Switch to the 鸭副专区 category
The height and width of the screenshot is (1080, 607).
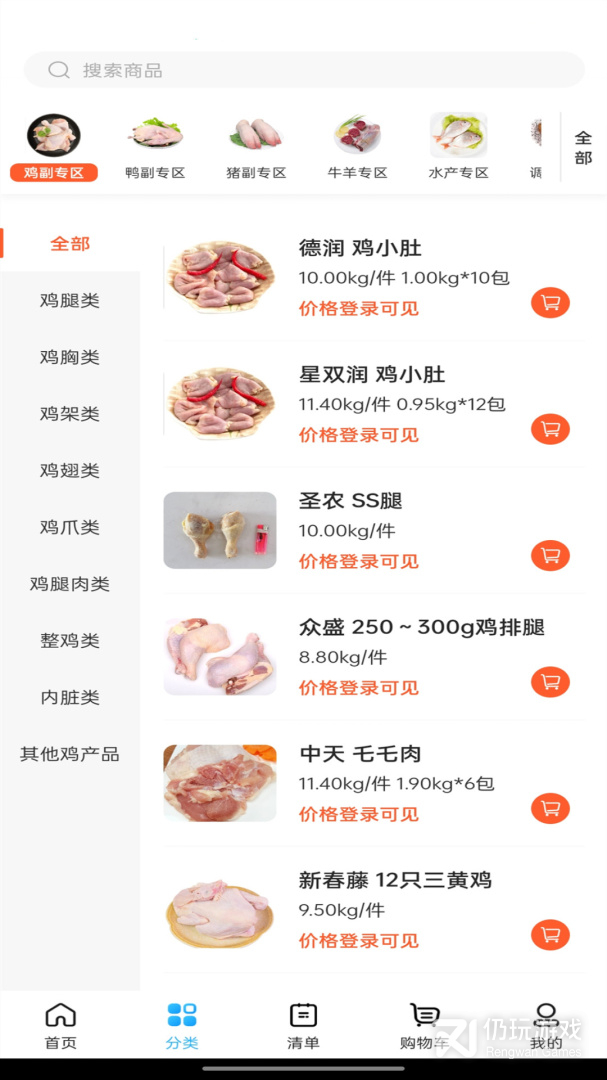(x=155, y=147)
